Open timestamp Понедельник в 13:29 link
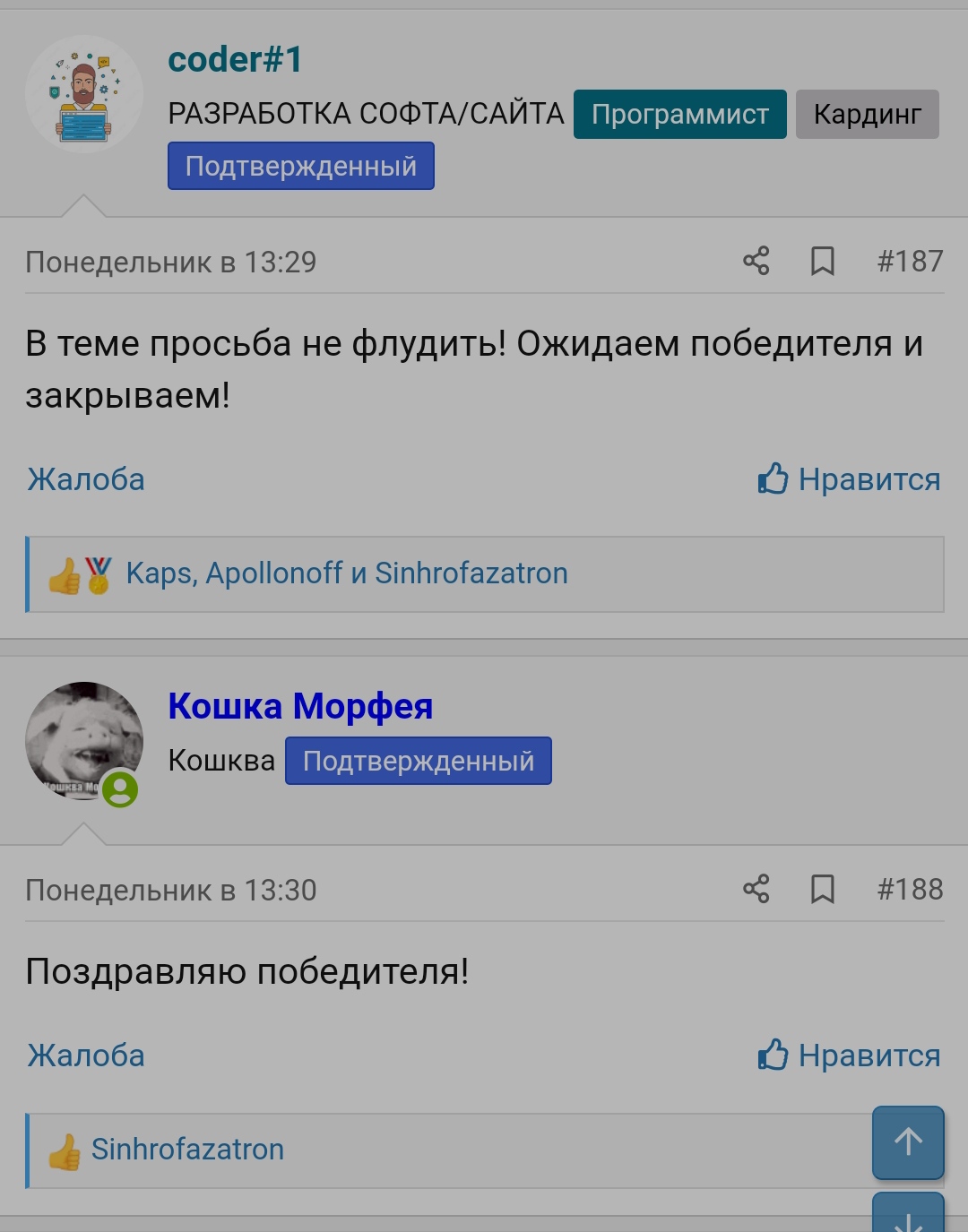 click(x=170, y=262)
